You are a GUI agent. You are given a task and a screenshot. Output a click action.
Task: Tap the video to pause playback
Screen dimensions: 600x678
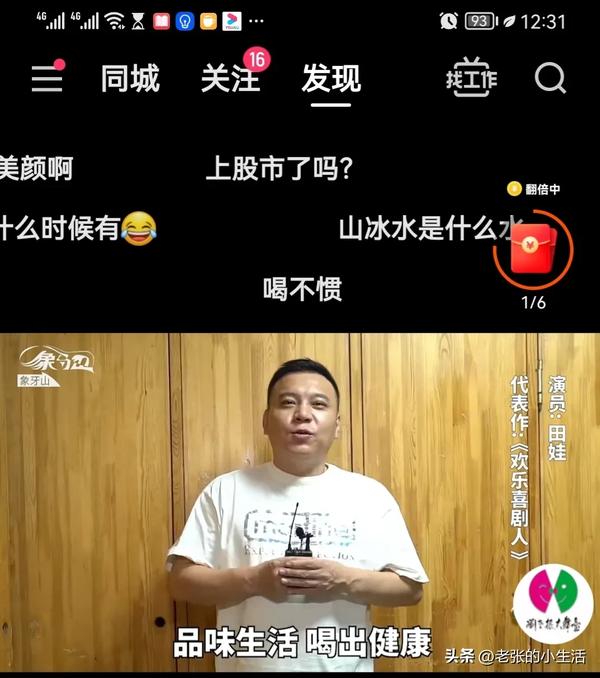[x=300, y=480]
